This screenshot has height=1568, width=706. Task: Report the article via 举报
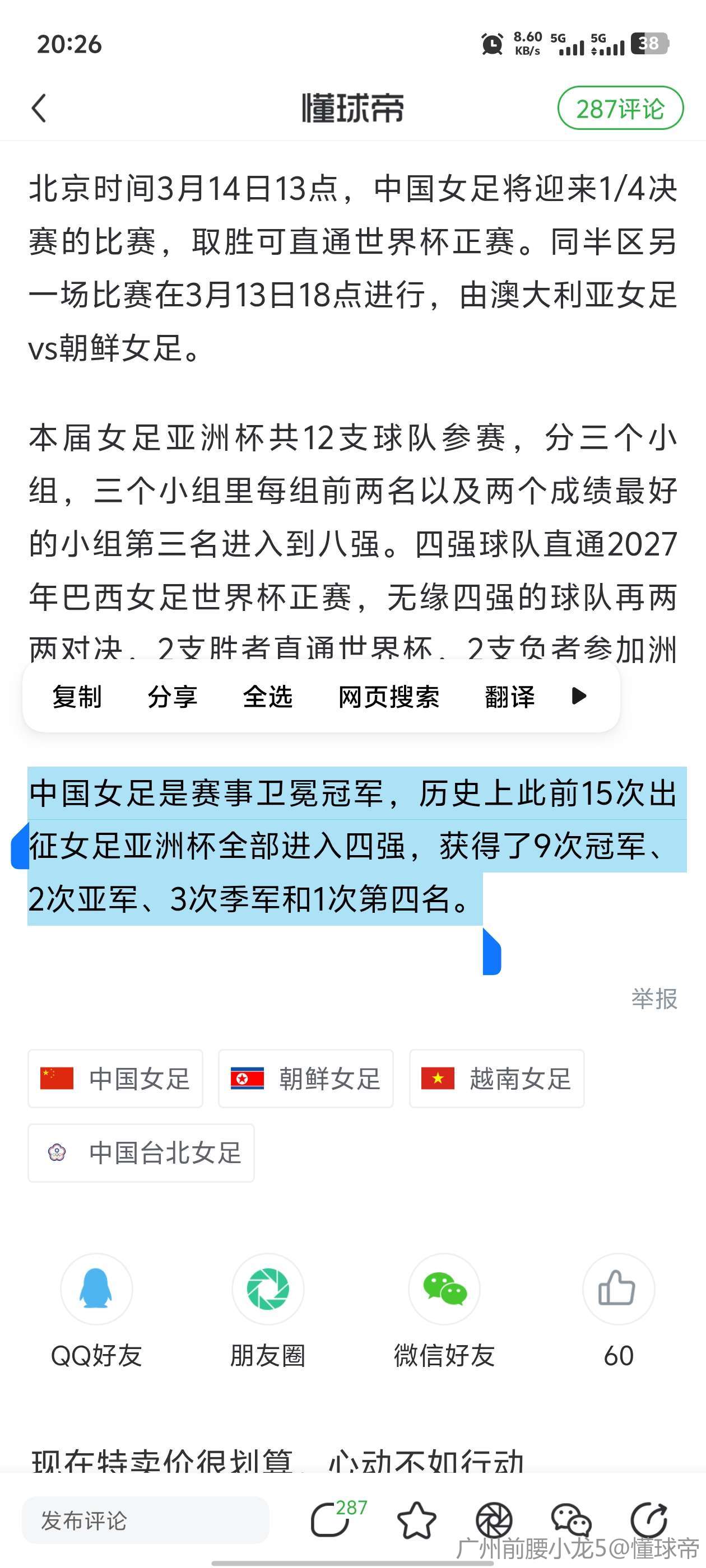point(654,999)
